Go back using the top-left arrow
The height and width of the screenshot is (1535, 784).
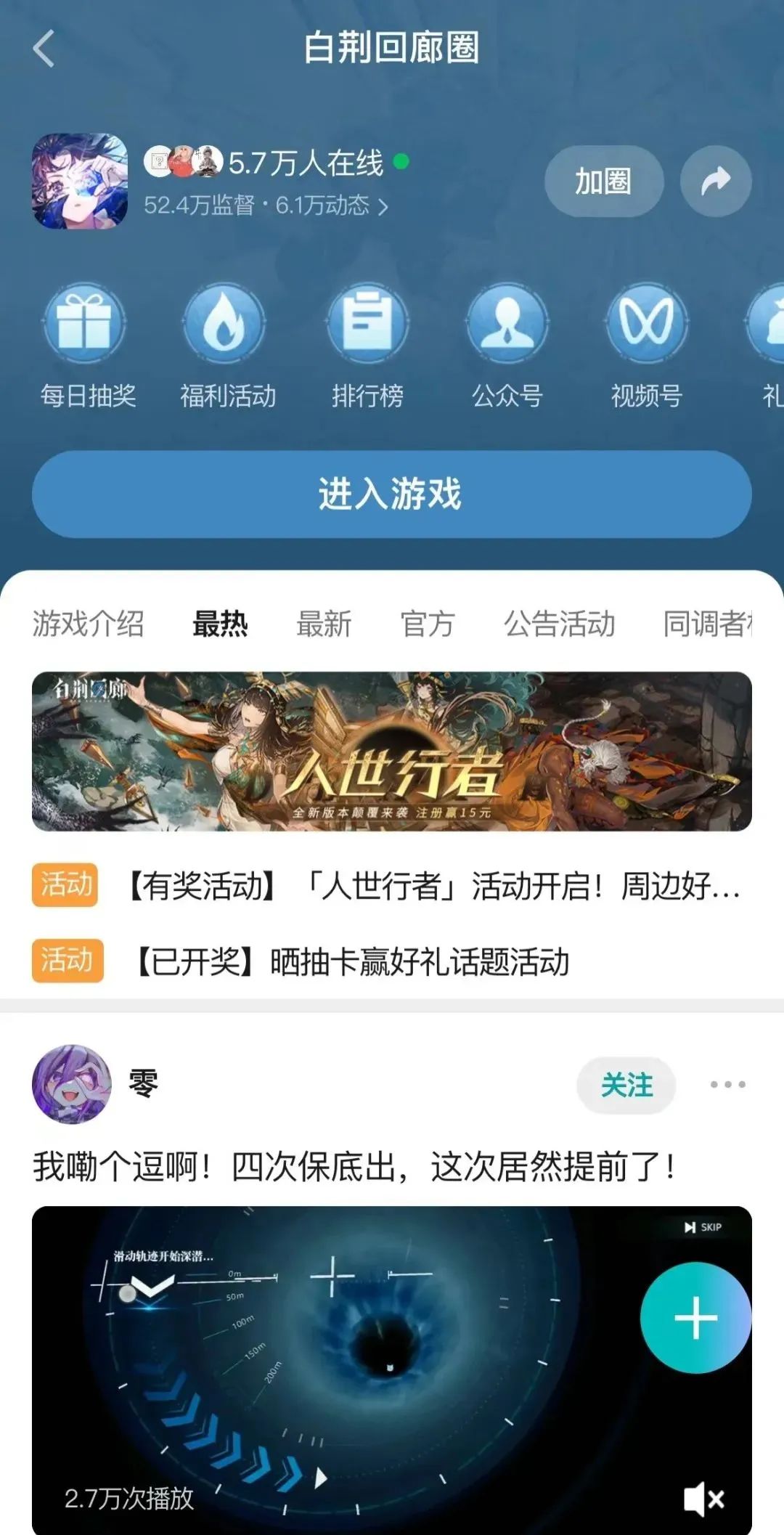click(44, 49)
